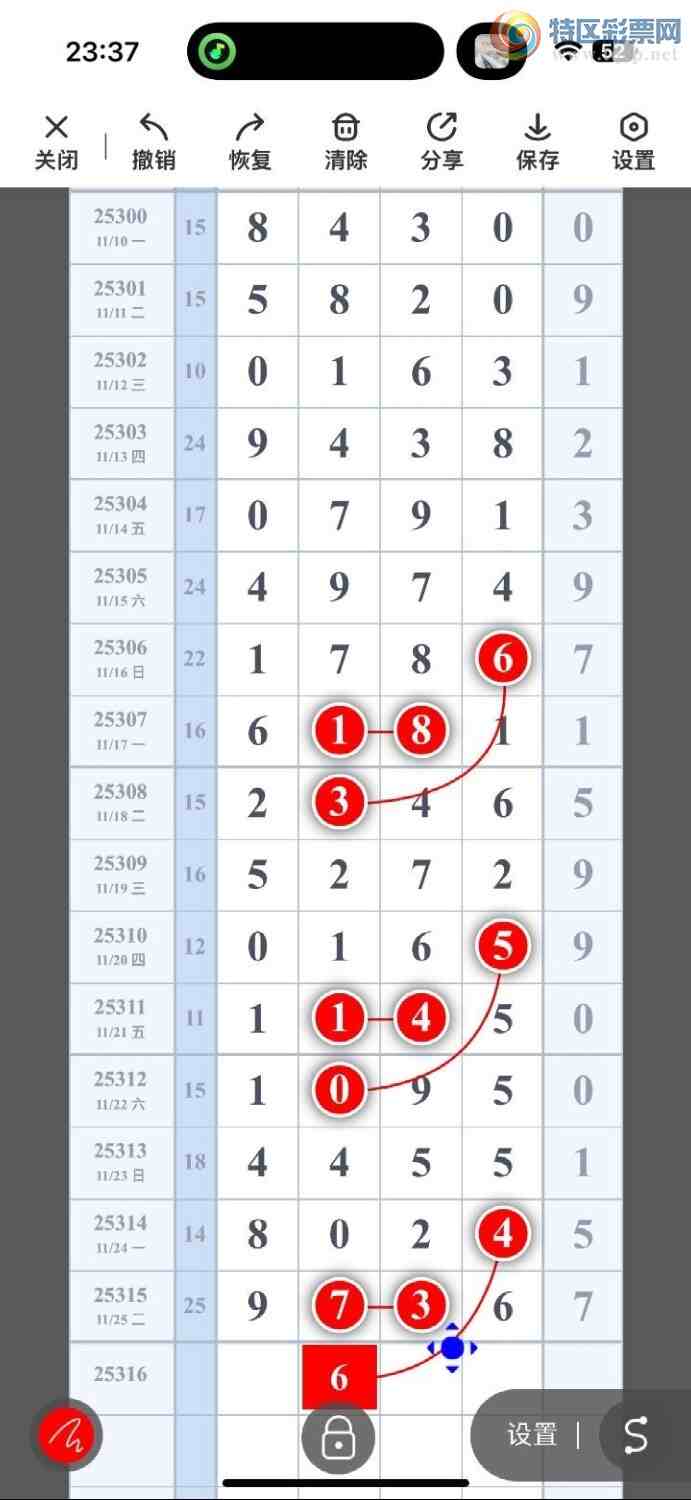Close the drawing editor
The image size is (691, 1500).
56,142
